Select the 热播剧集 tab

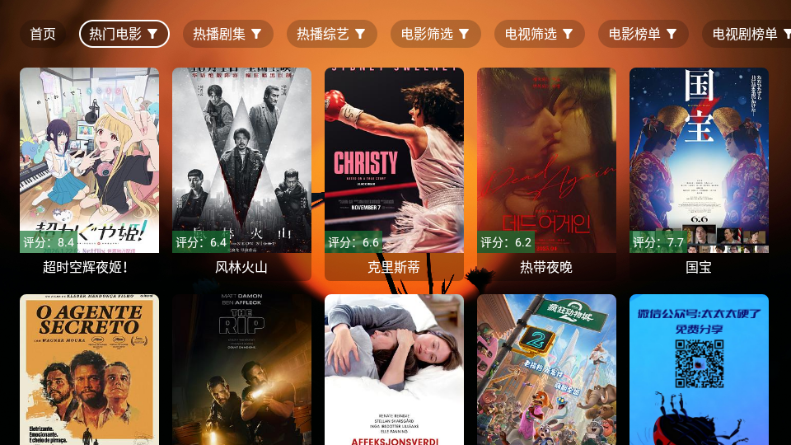[228, 34]
